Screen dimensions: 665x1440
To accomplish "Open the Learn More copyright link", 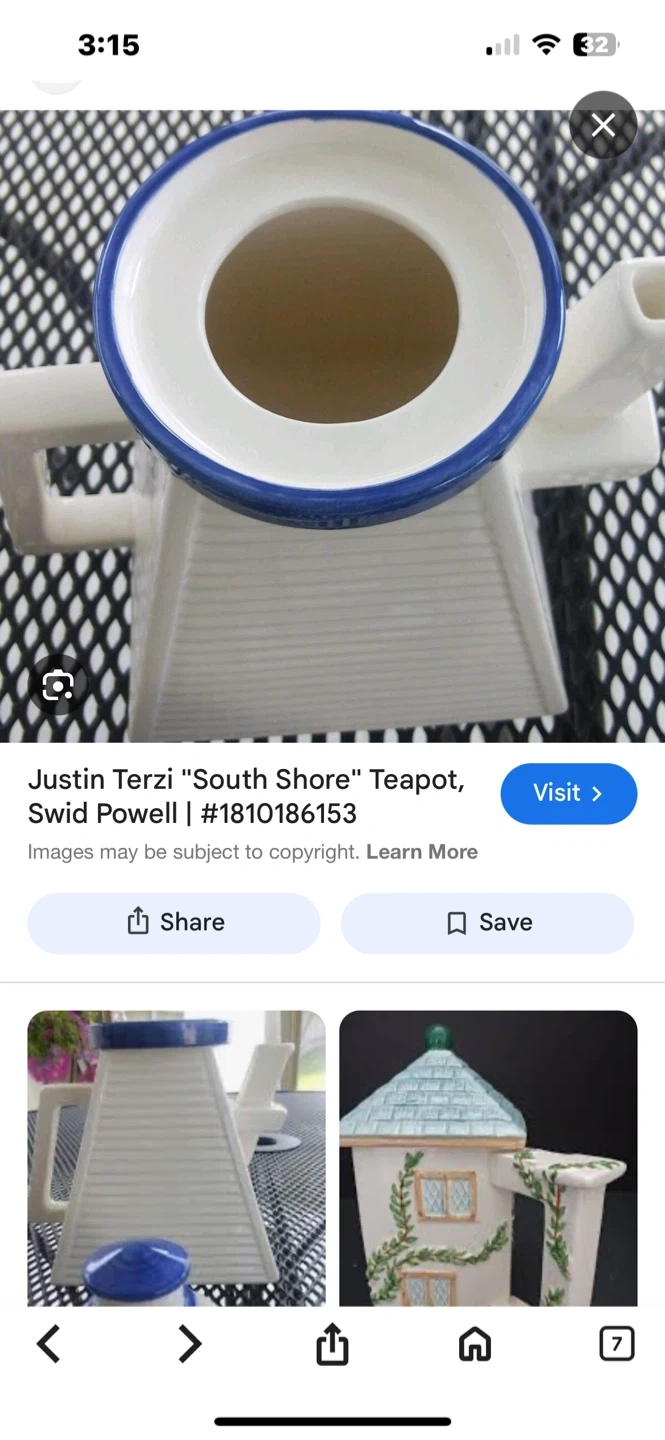I will (x=421, y=852).
